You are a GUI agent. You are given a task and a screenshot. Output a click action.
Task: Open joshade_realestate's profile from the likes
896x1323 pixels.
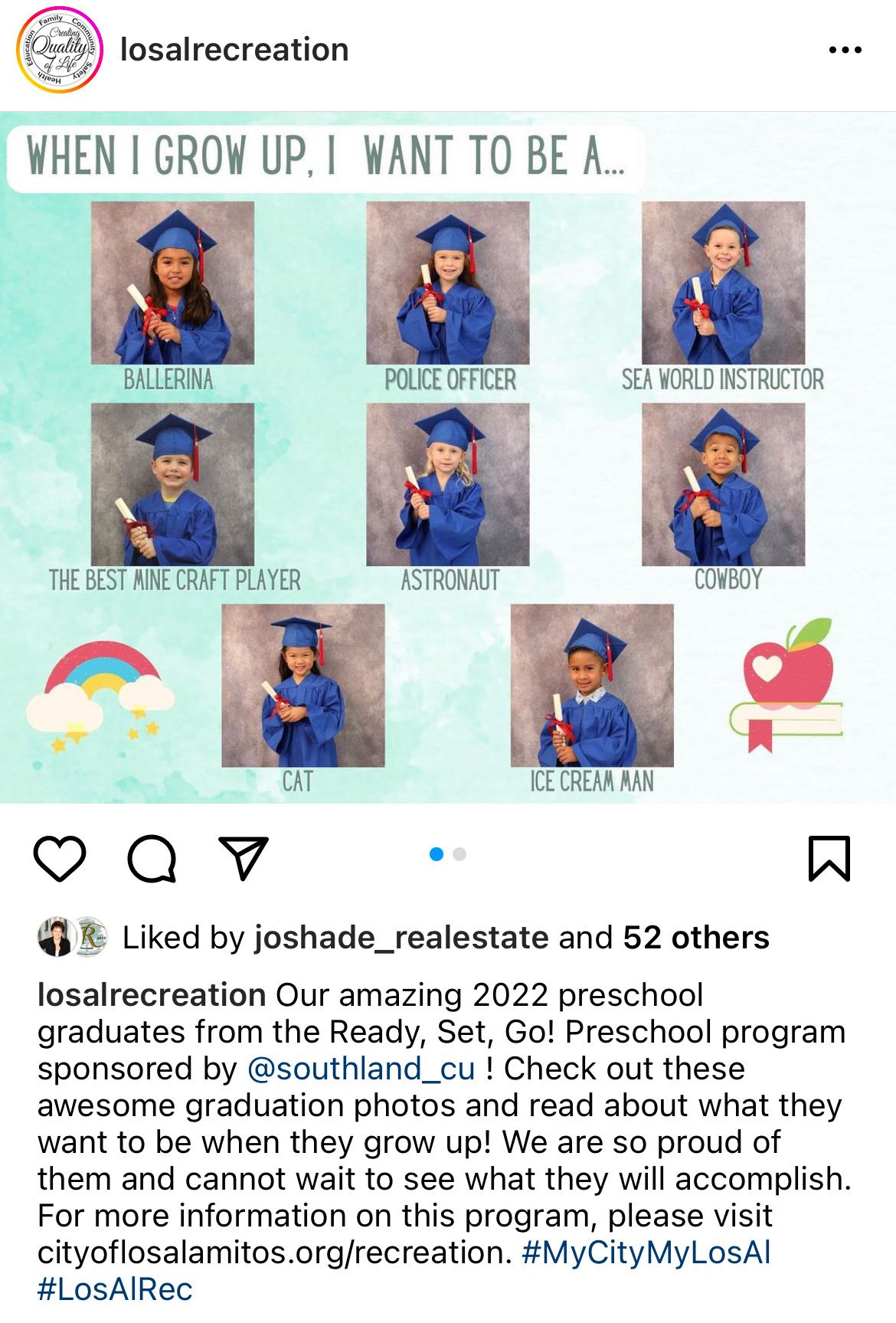401,938
